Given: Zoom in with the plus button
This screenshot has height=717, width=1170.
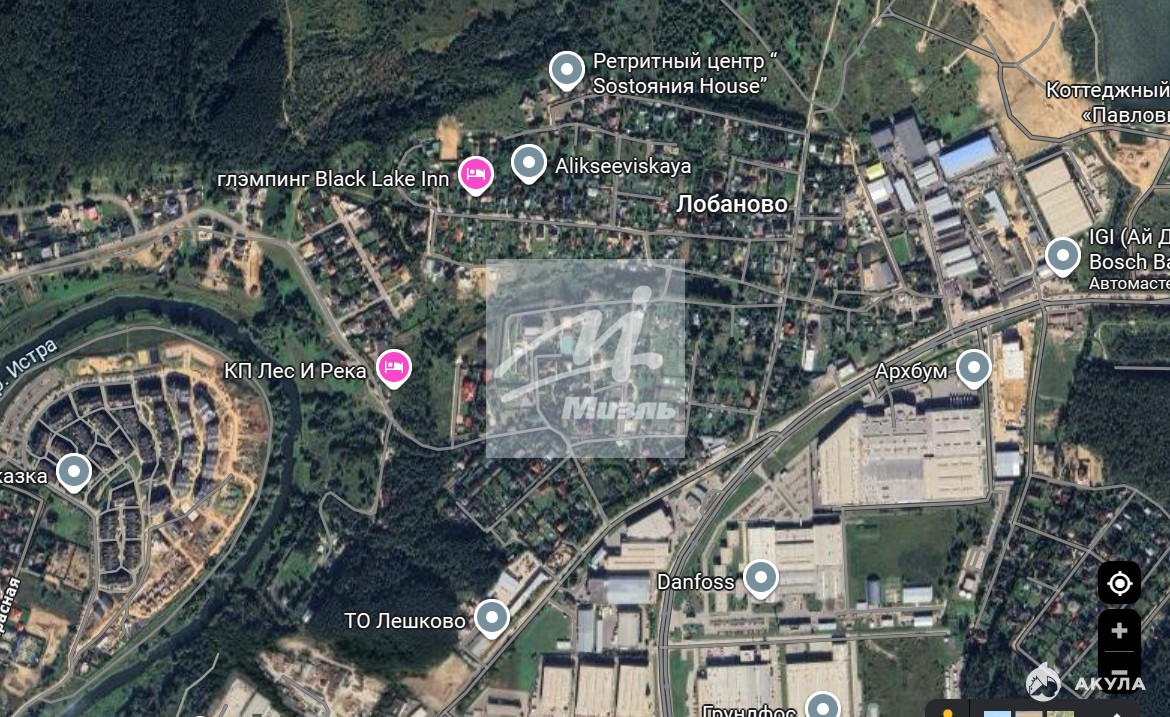Looking at the screenshot, I should pyautogui.click(x=1119, y=631).
